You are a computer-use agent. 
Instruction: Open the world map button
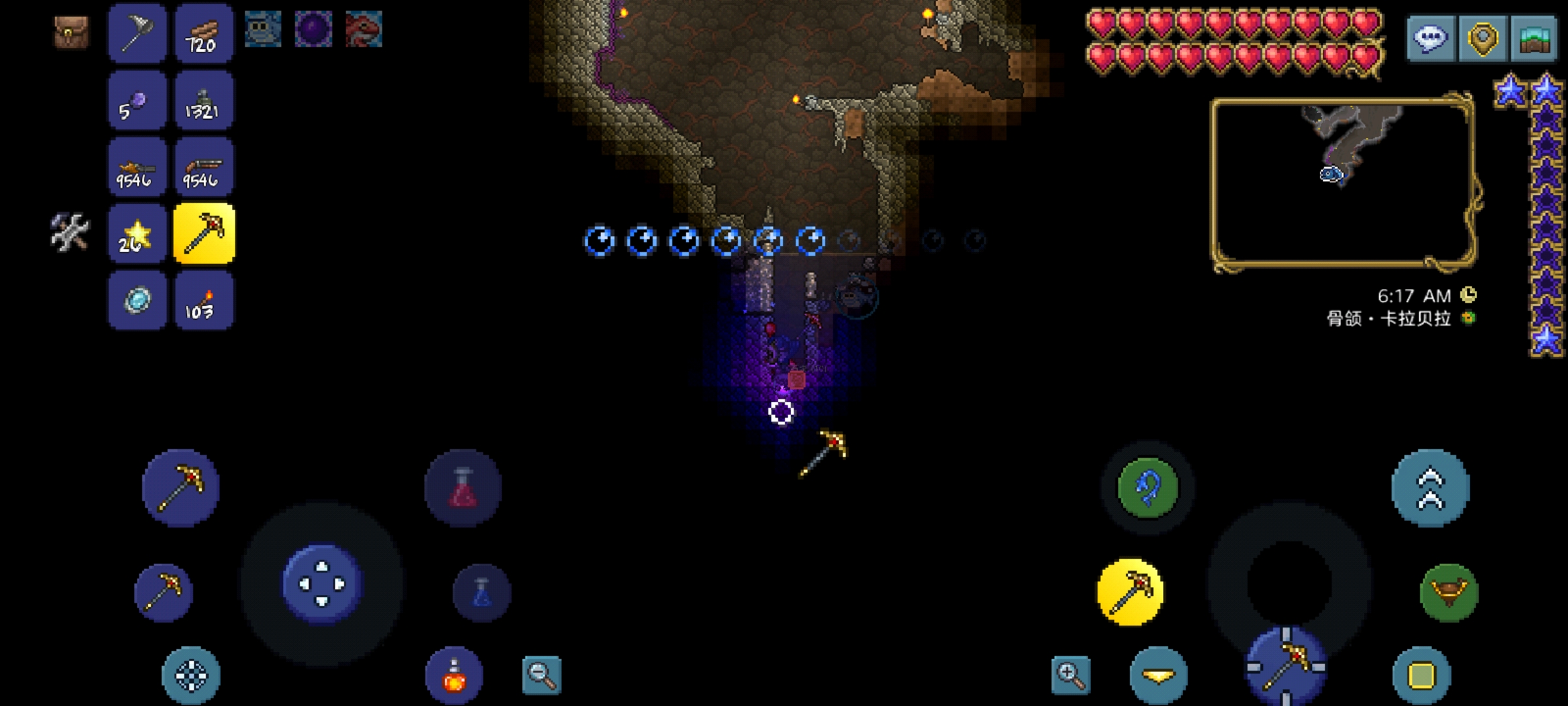(x=1533, y=38)
